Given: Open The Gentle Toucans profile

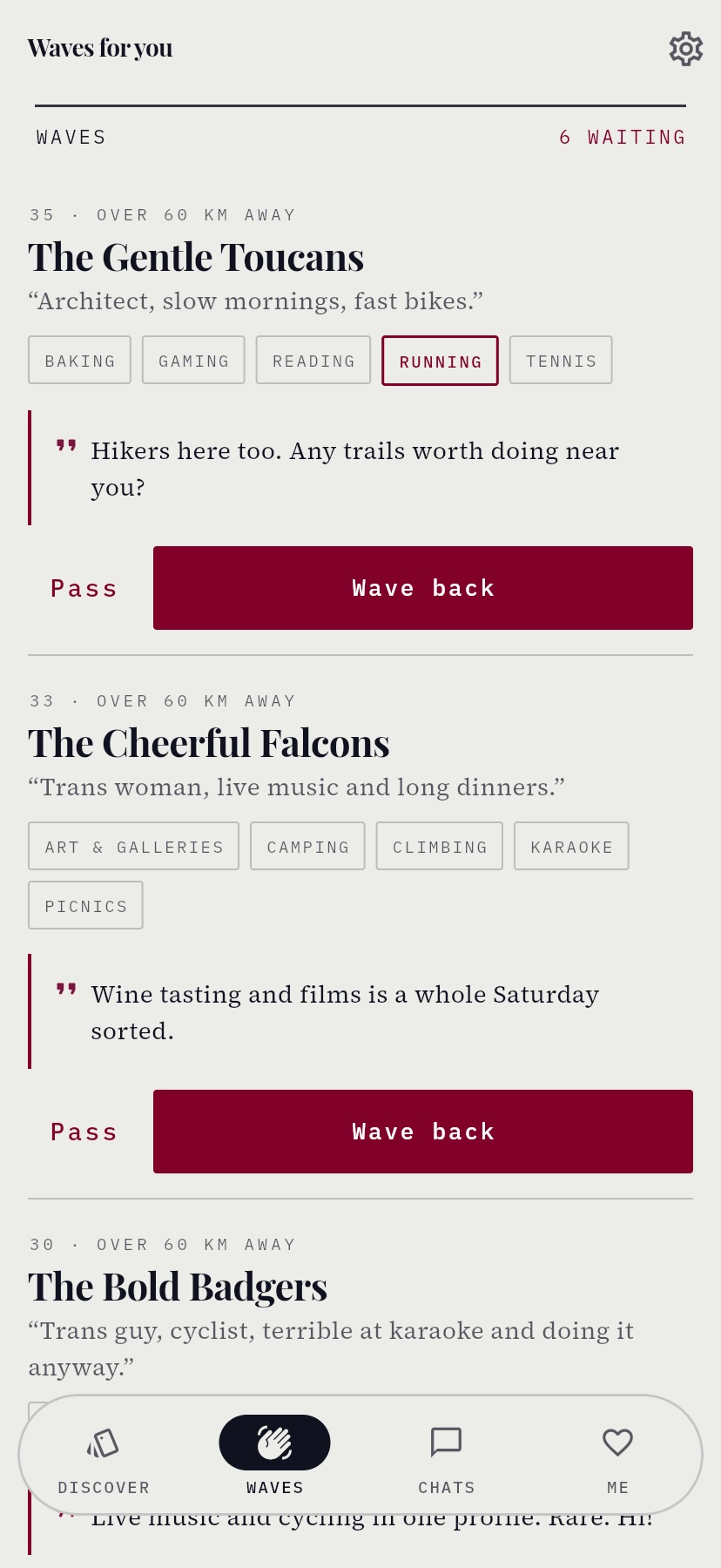Looking at the screenshot, I should (196, 258).
